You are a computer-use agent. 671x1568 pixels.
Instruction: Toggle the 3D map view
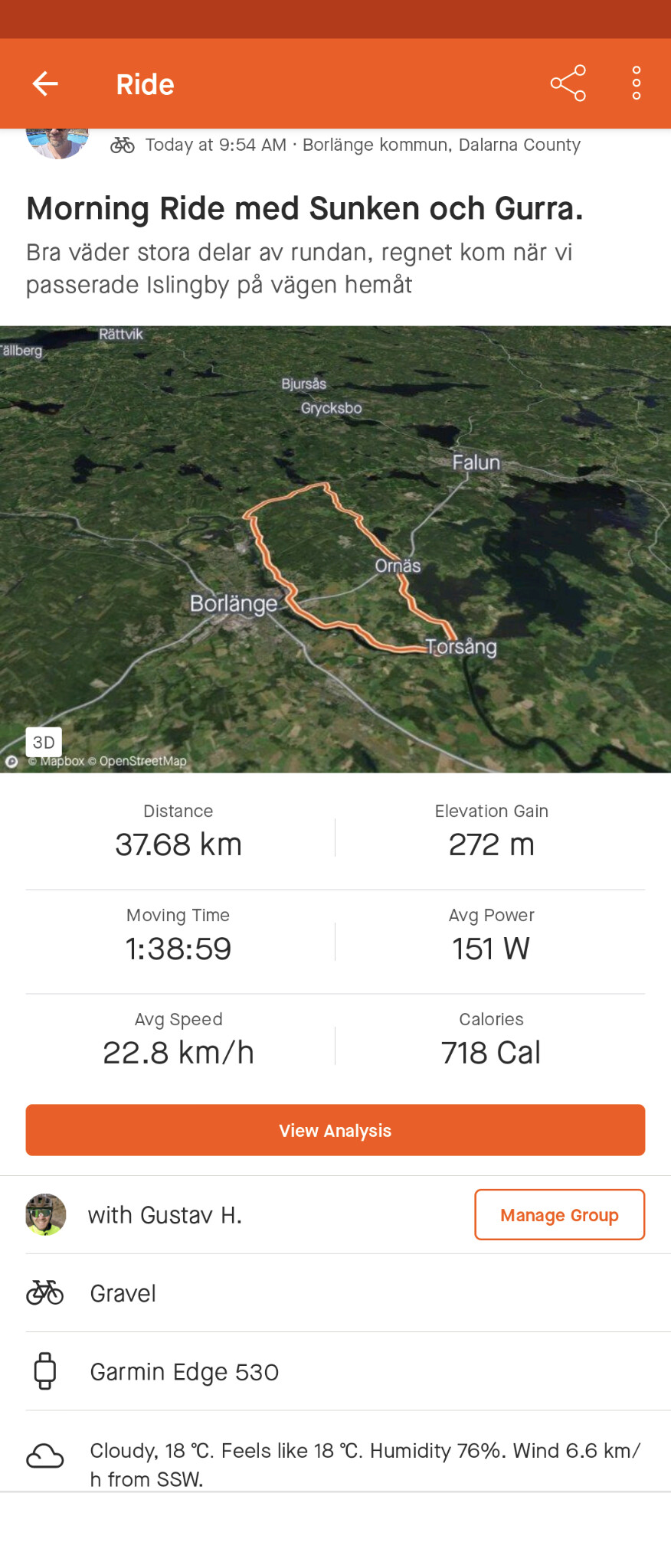(x=44, y=742)
